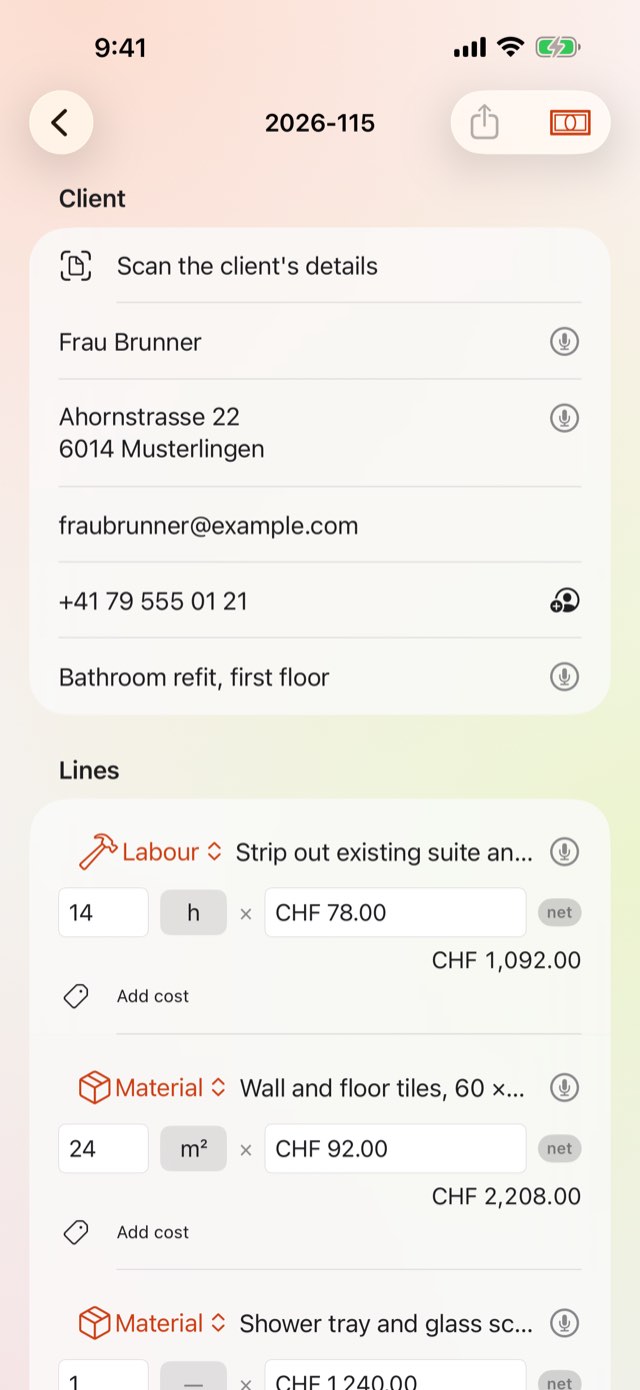The image size is (640, 1390).
Task: Change the unit h on Labour line
Action: click(x=194, y=913)
